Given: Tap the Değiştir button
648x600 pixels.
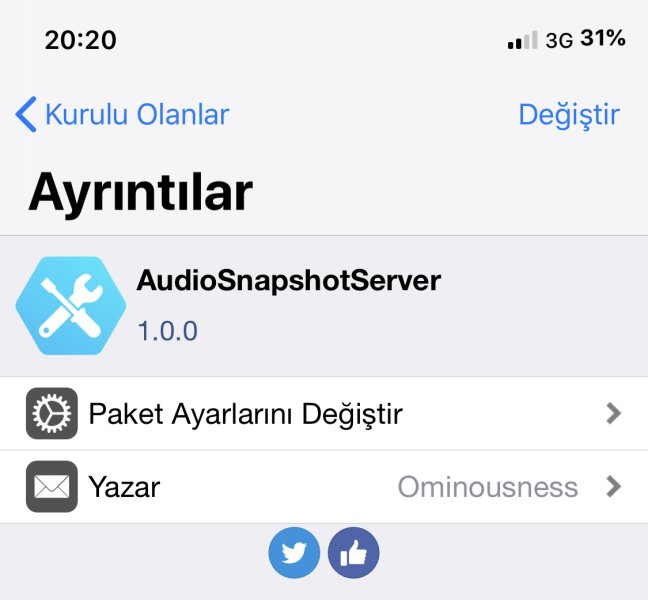Looking at the screenshot, I should [568, 115].
